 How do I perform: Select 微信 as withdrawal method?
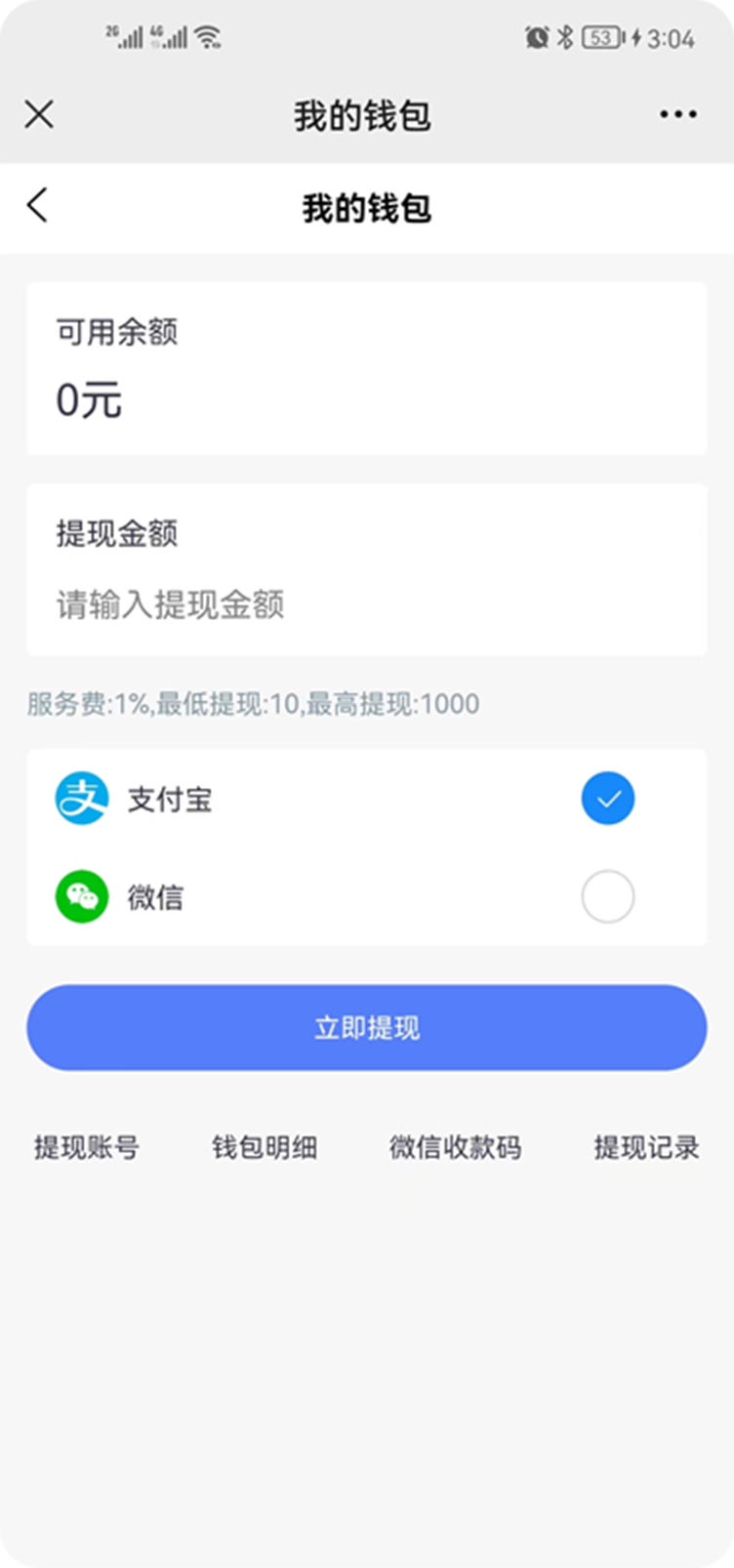coord(607,896)
